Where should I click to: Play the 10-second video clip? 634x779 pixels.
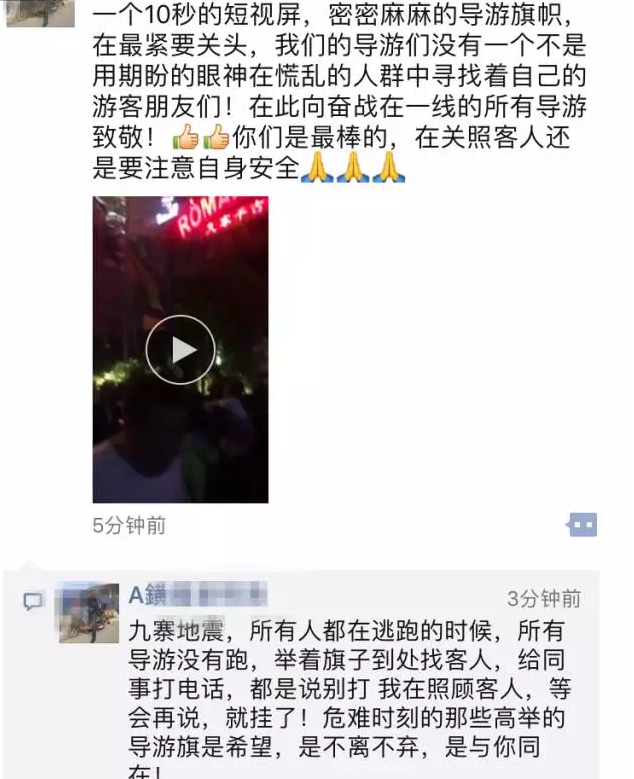pos(180,349)
